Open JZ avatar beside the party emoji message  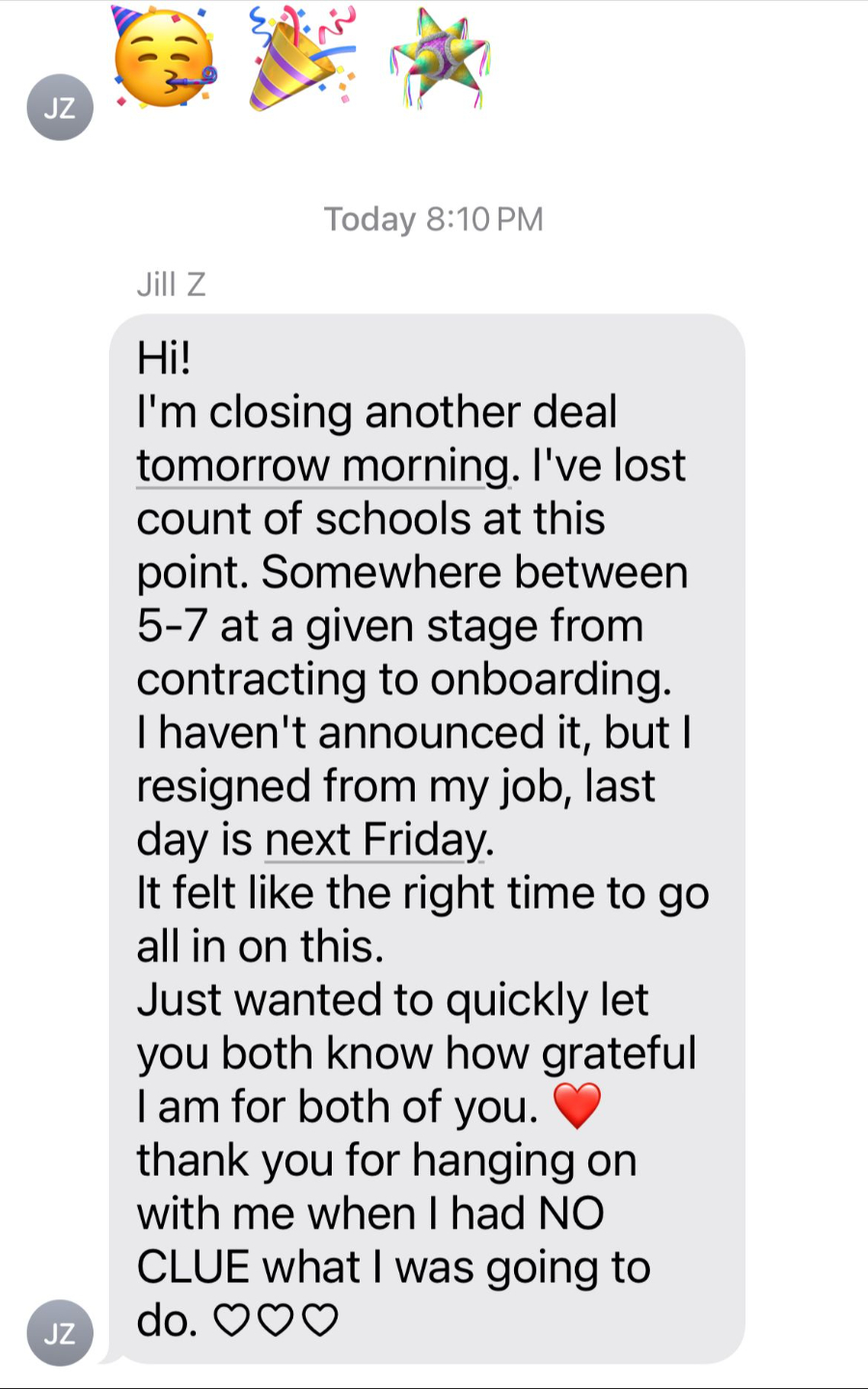pos(60,107)
